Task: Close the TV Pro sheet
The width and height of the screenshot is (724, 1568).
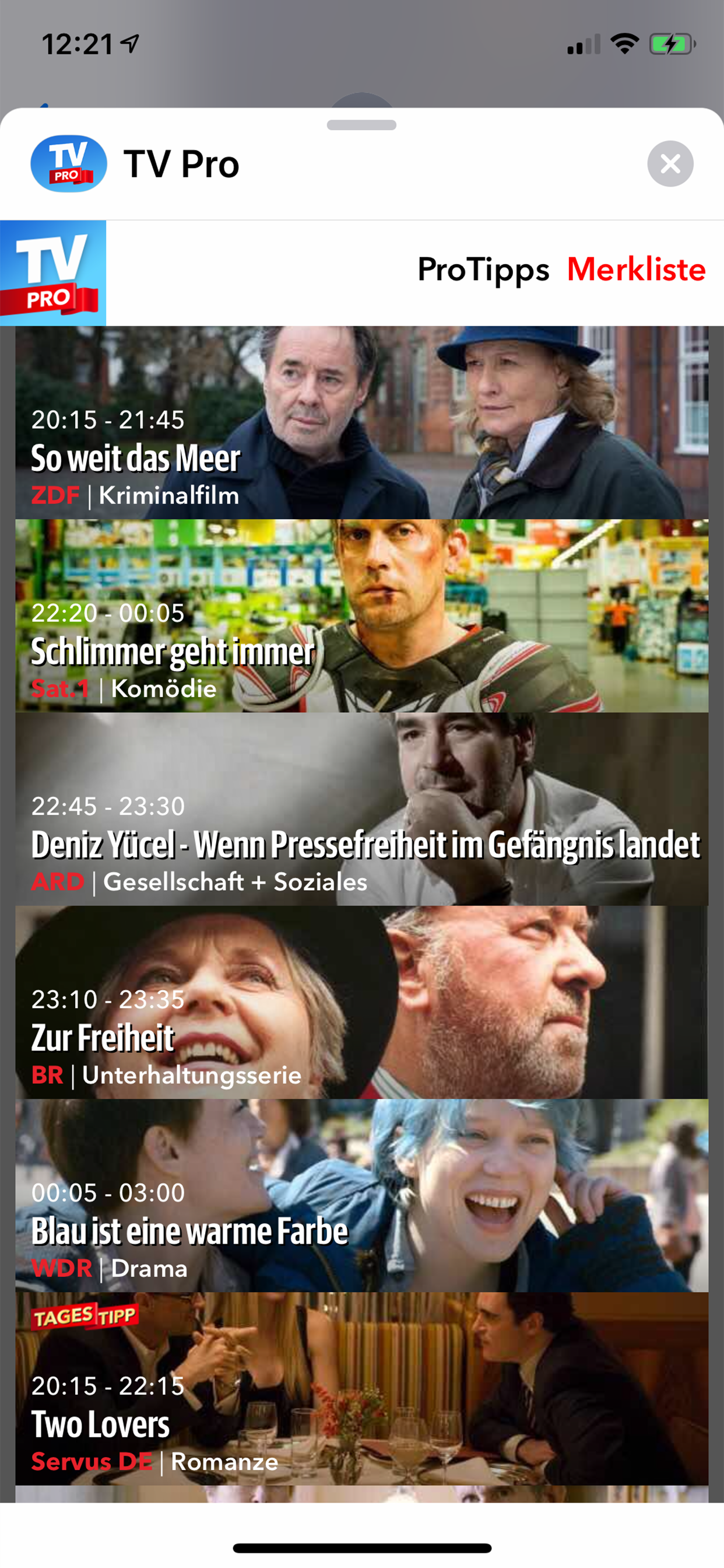Action: point(670,164)
